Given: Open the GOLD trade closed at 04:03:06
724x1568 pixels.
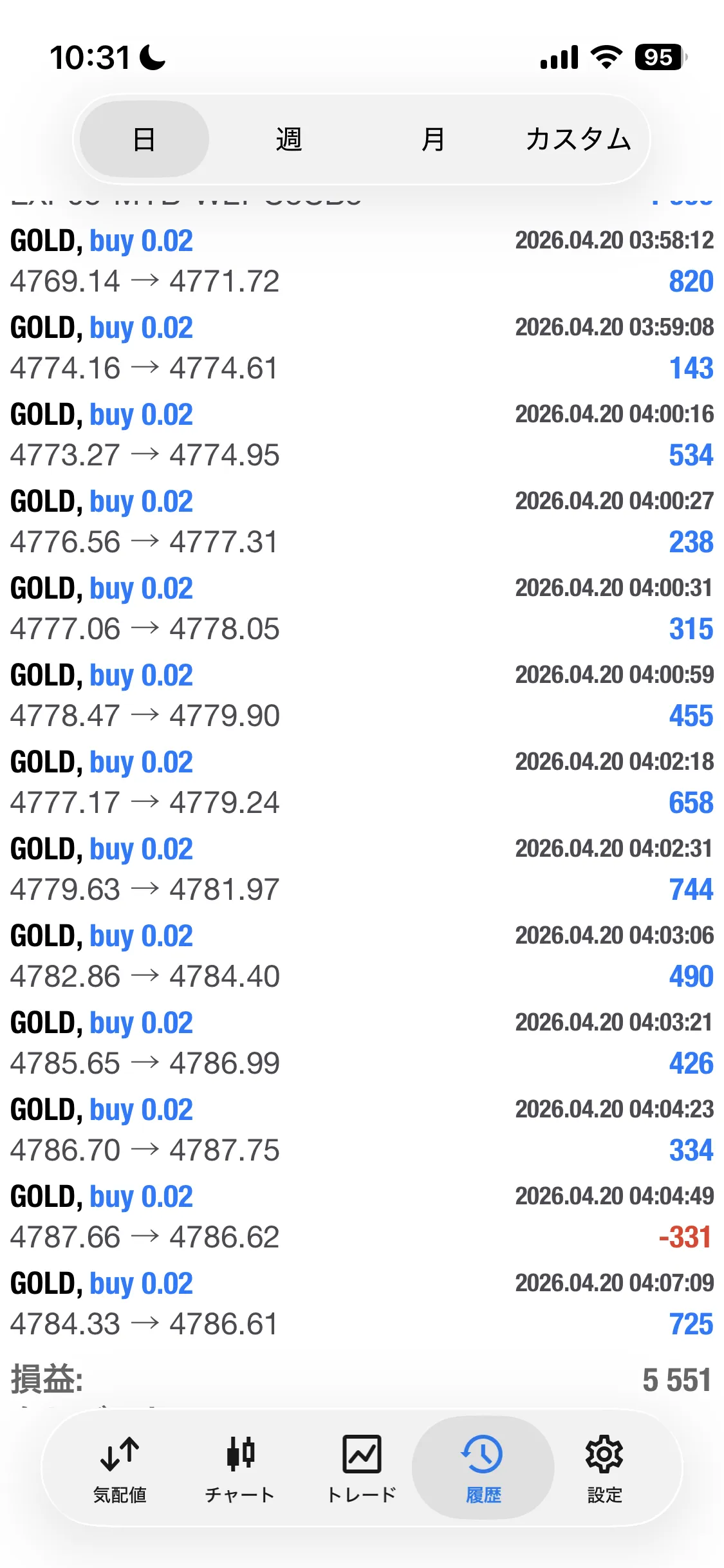Looking at the screenshot, I should pyautogui.click(x=362, y=956).
